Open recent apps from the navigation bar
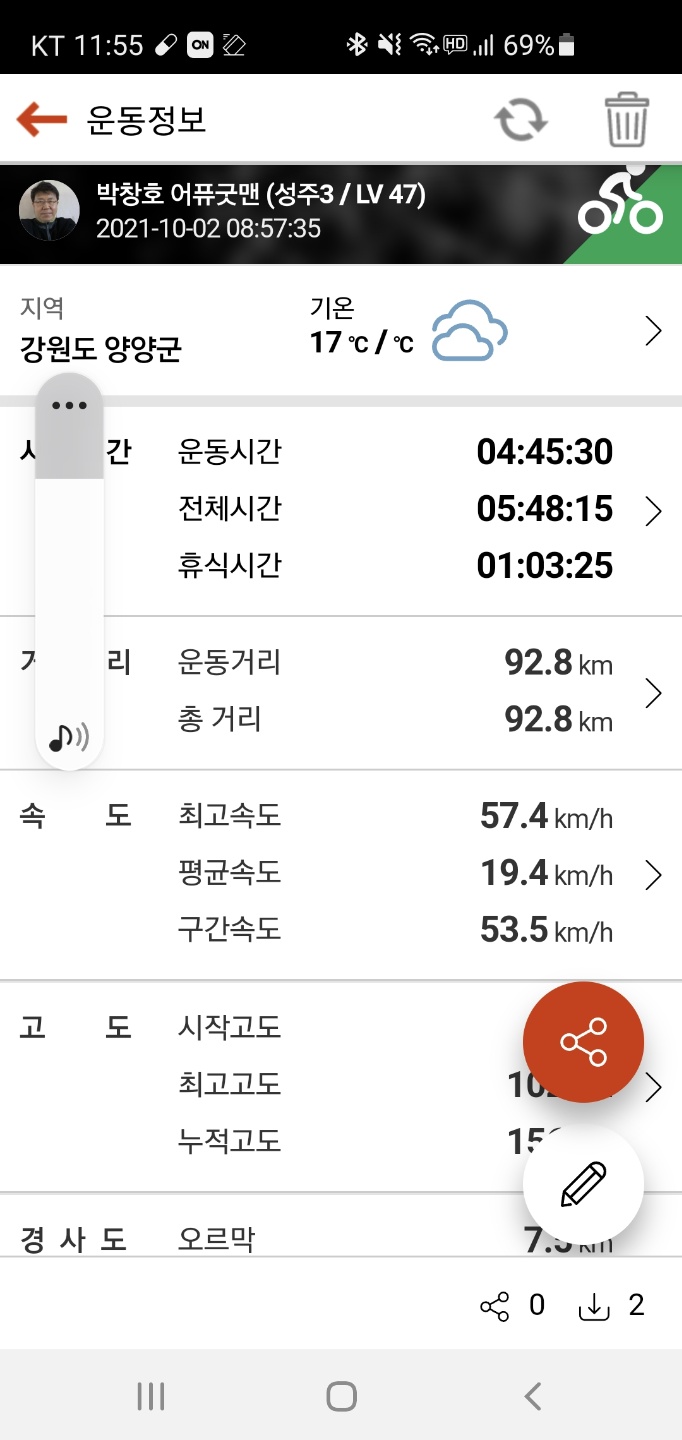 pyautogui.click(x=150, y=1396)
